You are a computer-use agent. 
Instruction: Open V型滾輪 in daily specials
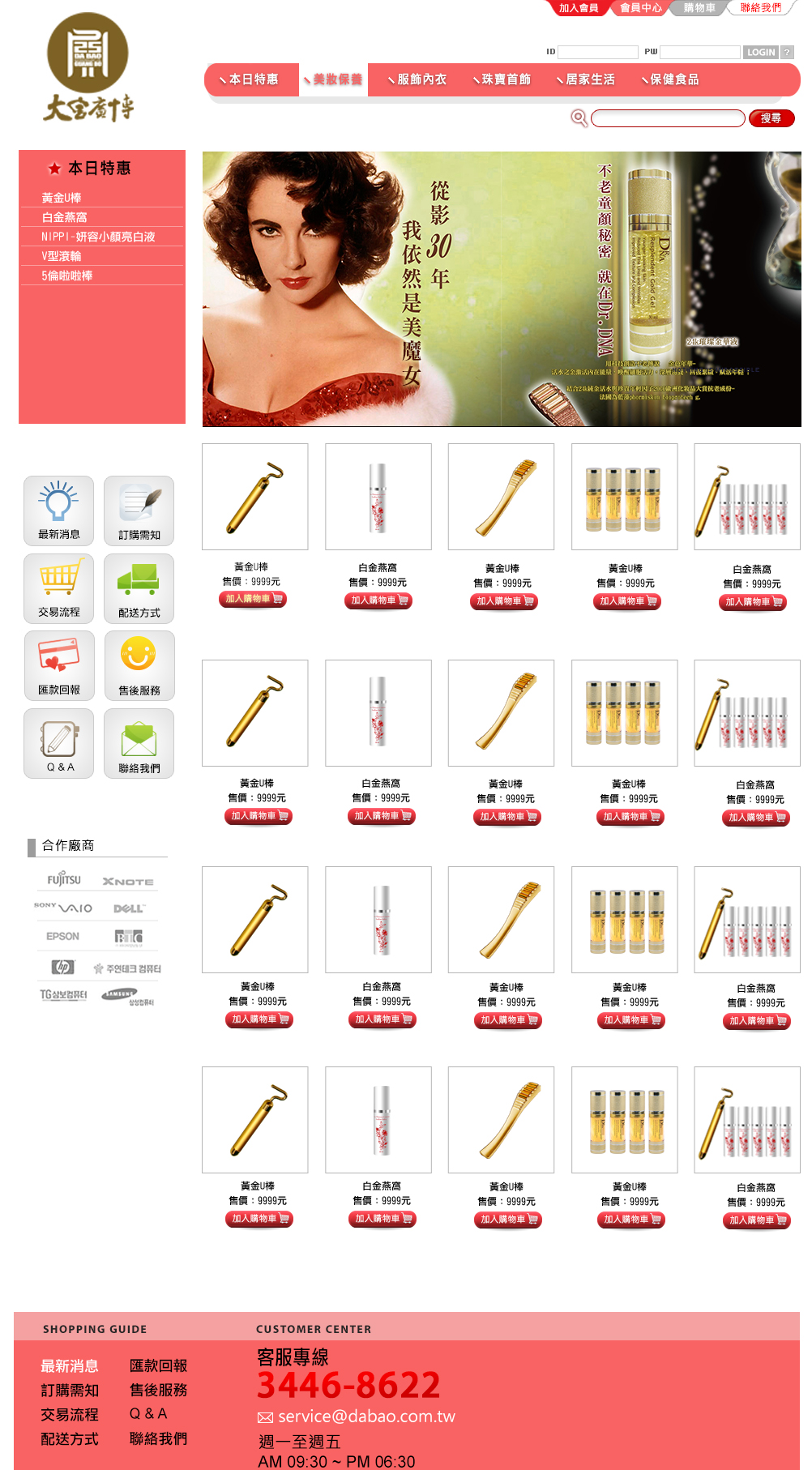pos(62,256)
